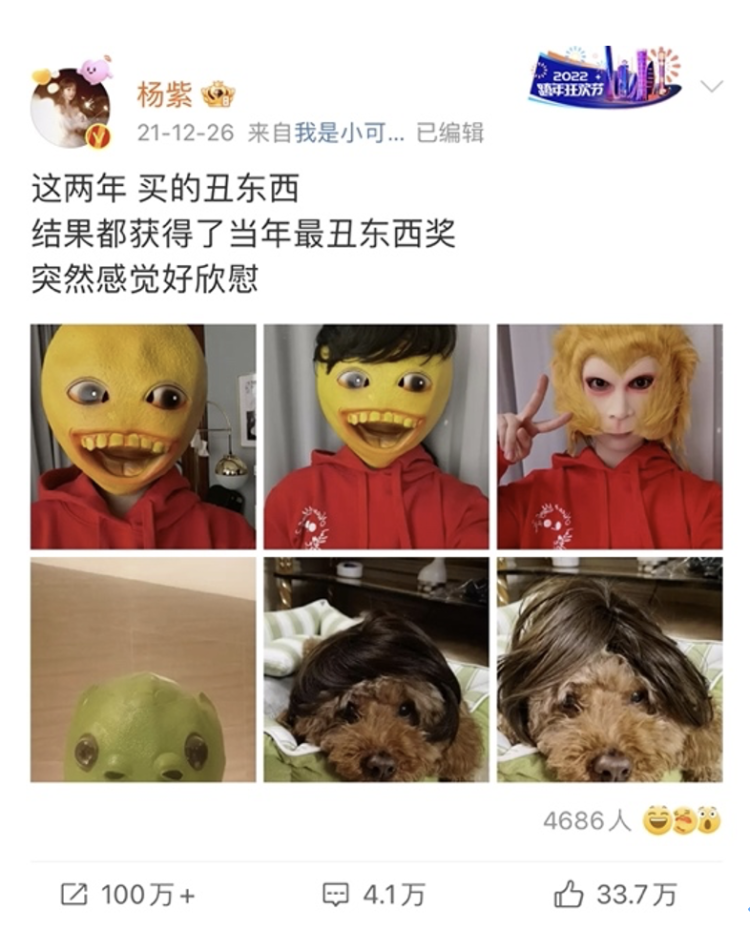Open 杨紫's profile picture

click(70, 108)
